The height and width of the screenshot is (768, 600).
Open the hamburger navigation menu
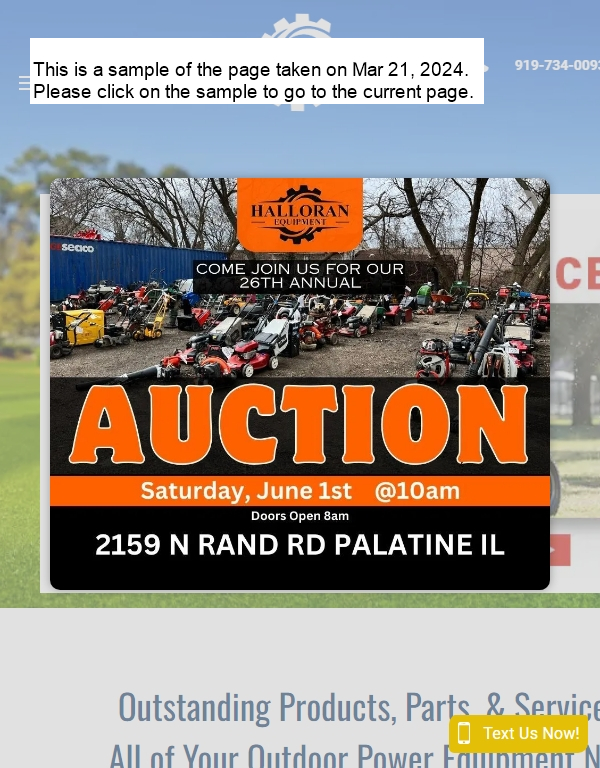pos(24,83)
